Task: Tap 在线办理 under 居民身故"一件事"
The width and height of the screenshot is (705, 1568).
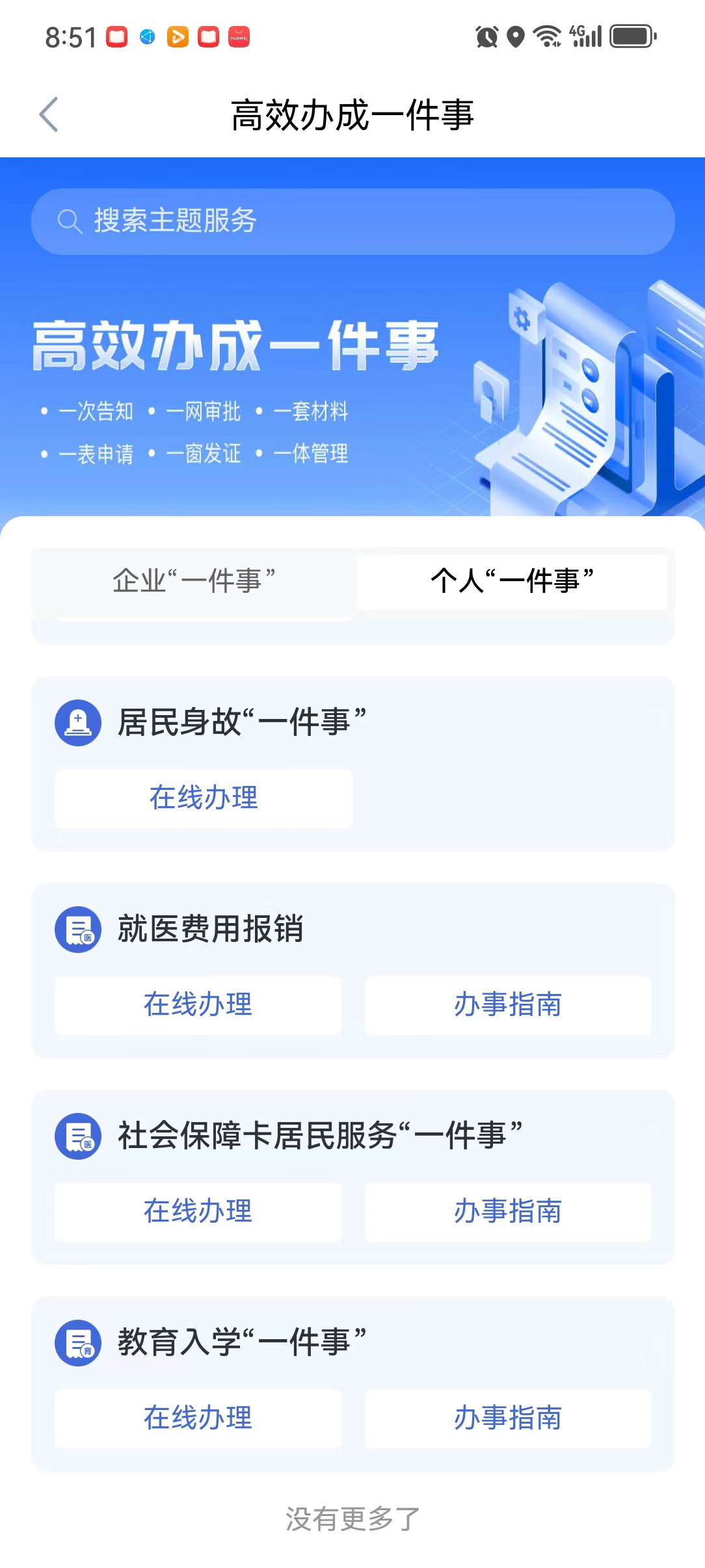Action: pyautogui.click(x=204, y=798)
